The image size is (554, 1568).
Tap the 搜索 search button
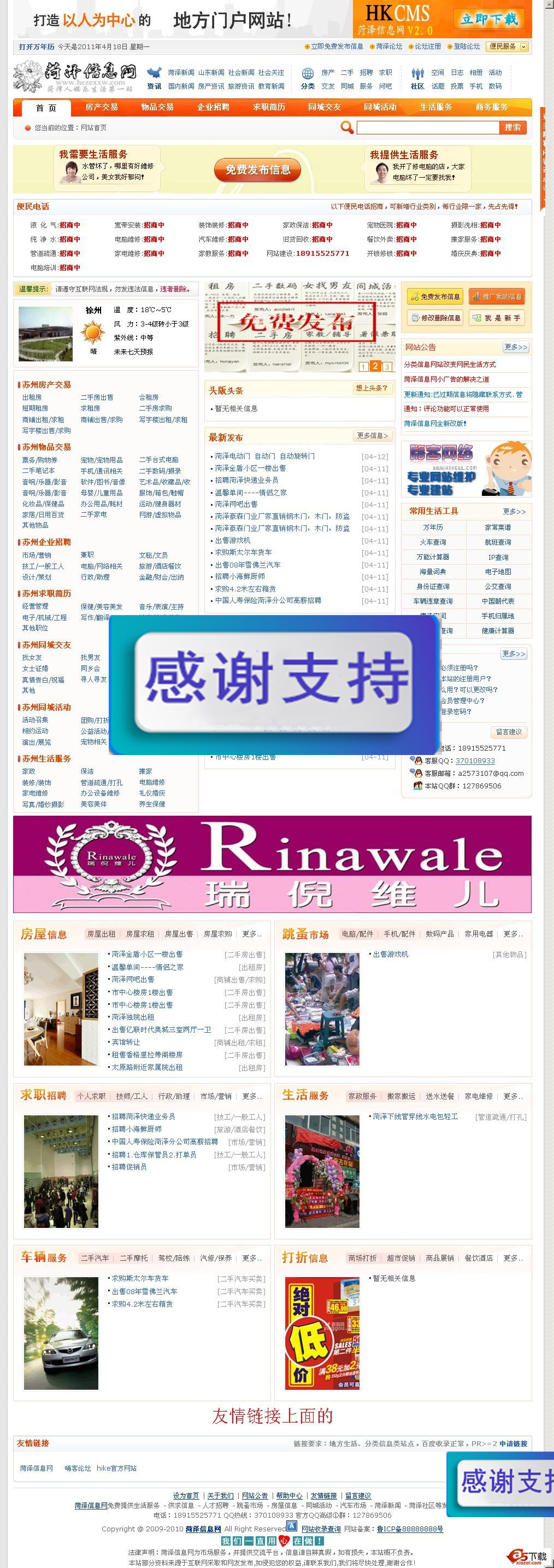(x=512, y=127)
